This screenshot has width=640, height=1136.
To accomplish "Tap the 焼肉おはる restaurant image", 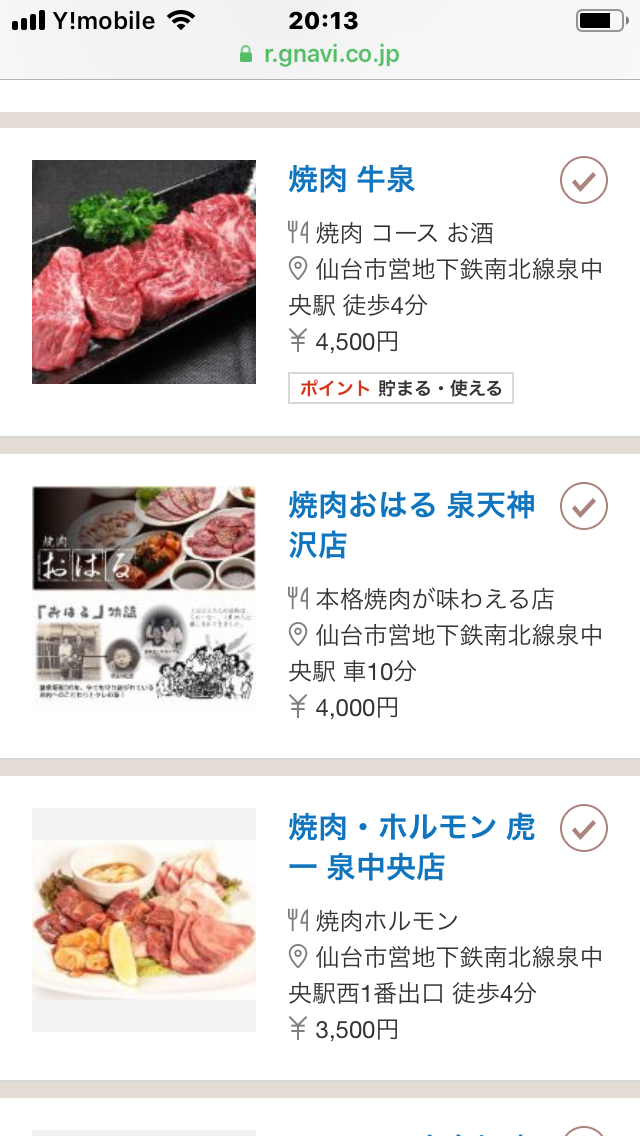I will click(144, 596).
